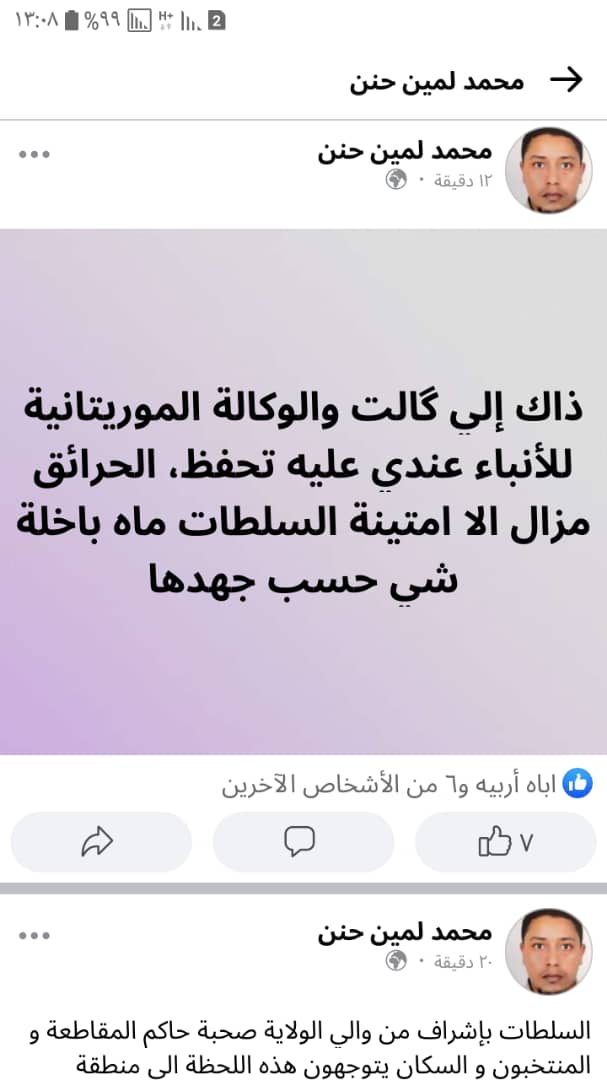607x1080 pixels.
Task: Comment on the 12-minute-old post
Action: click(301, 842)
